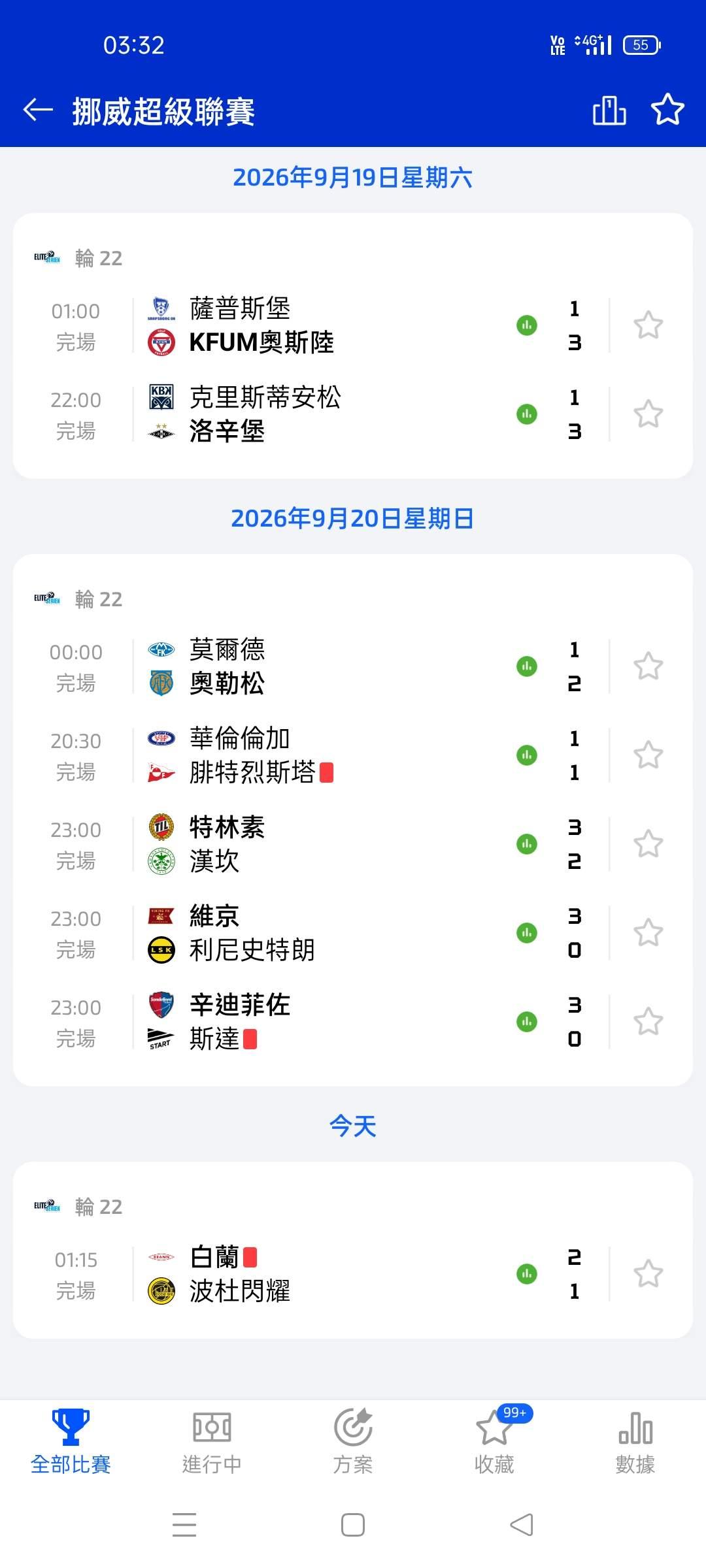Select the 全部比賽 tab

pos(71,1443)
